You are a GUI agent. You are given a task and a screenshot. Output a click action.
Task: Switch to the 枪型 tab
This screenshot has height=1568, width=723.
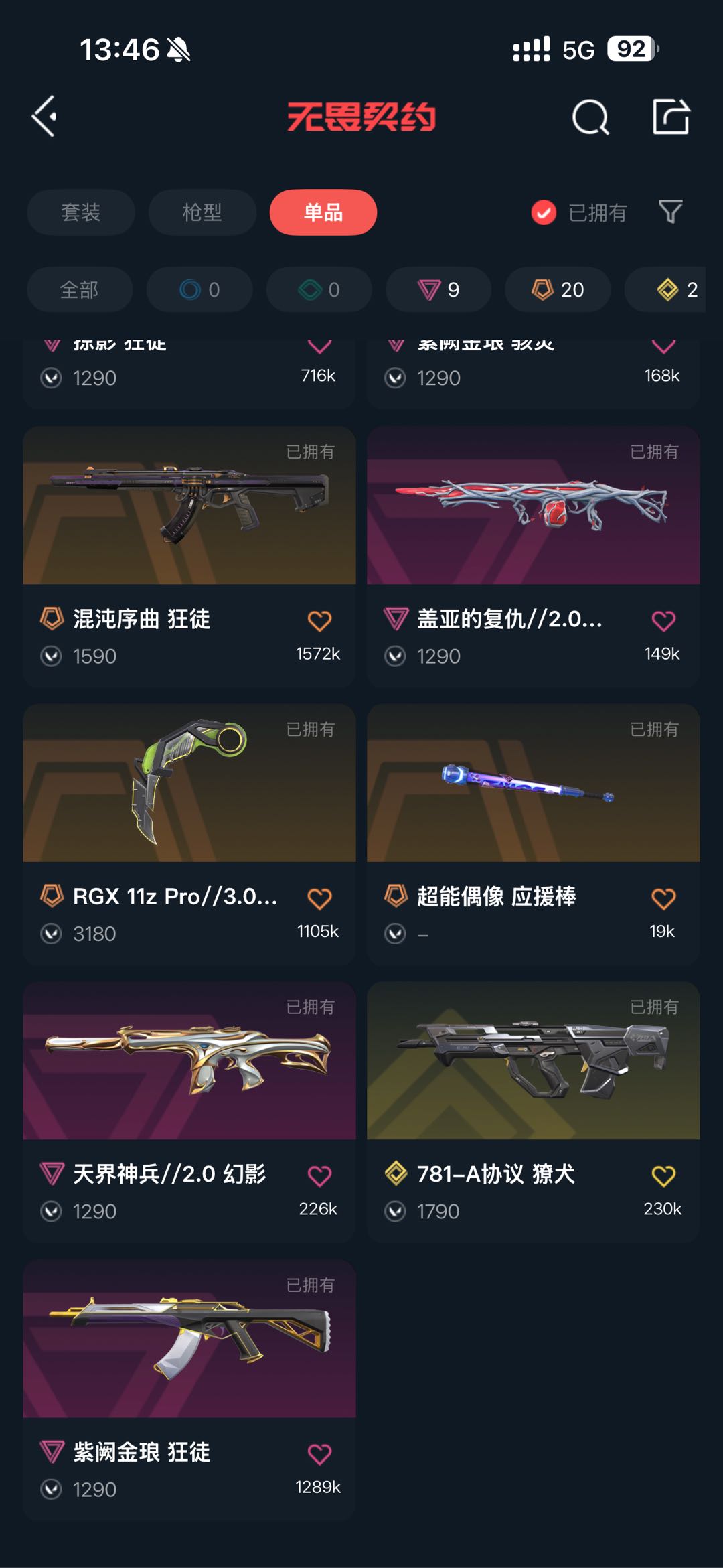[202, 212]
